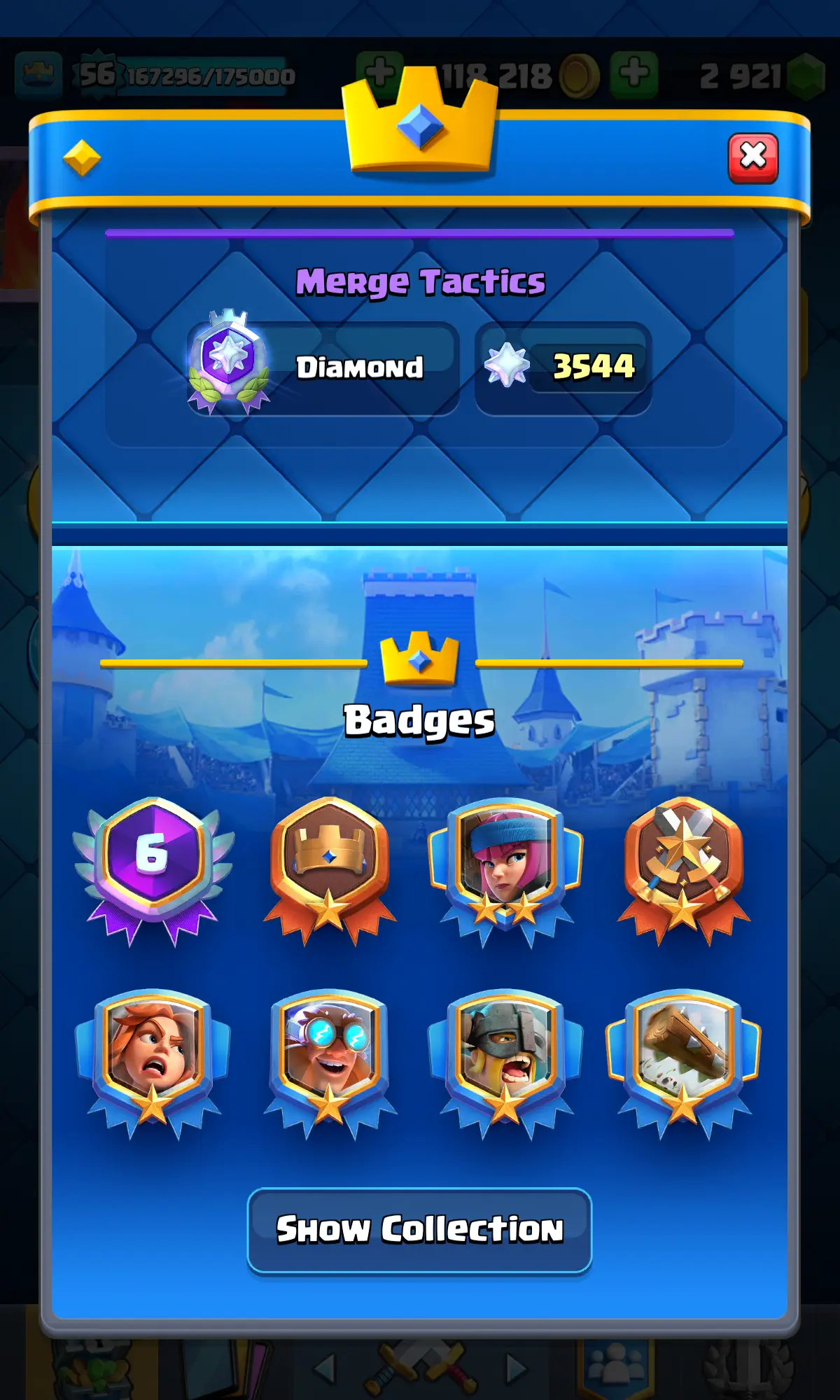
Task: Close the profile popup
Action: tap(752, 158)
